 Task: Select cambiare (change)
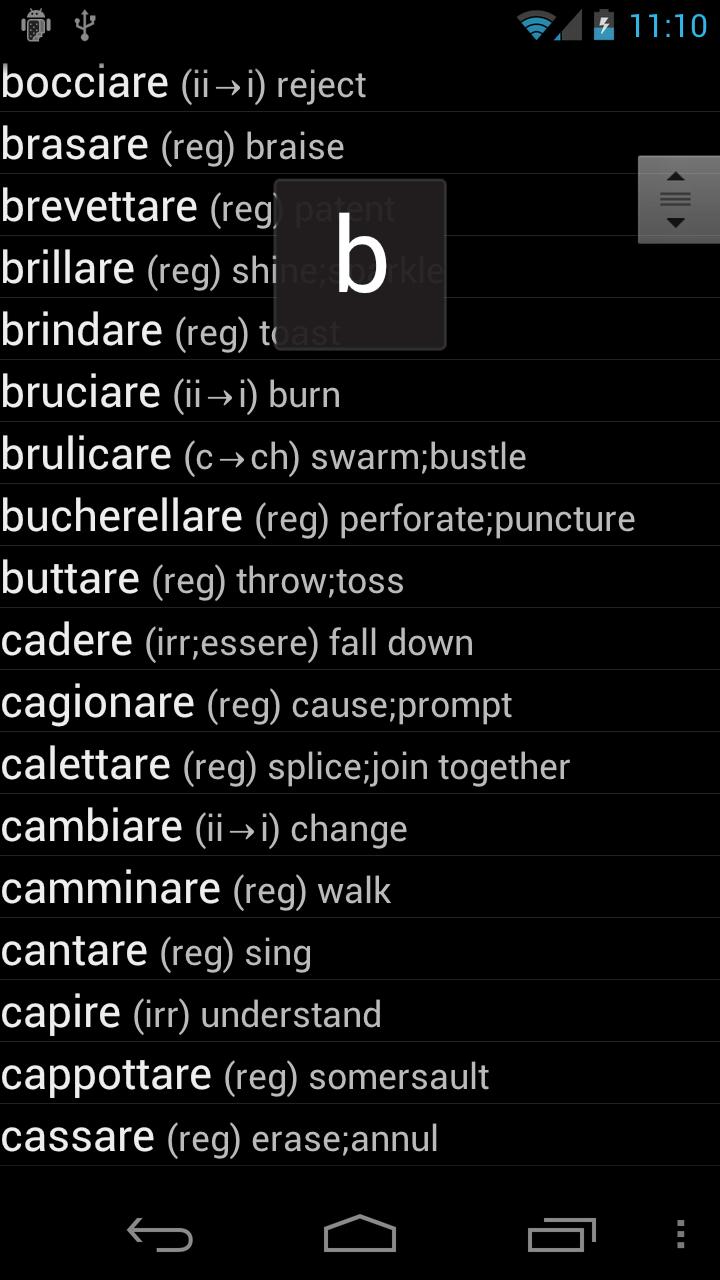coord(204,827)
